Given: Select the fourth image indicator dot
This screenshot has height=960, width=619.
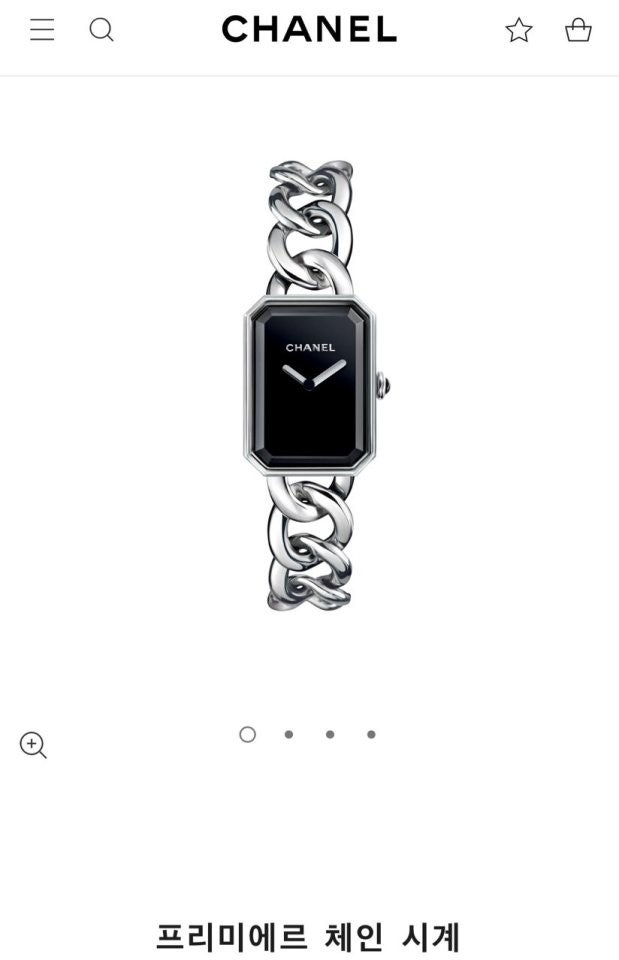Looking at the screenshot, I should coord(371,734).
